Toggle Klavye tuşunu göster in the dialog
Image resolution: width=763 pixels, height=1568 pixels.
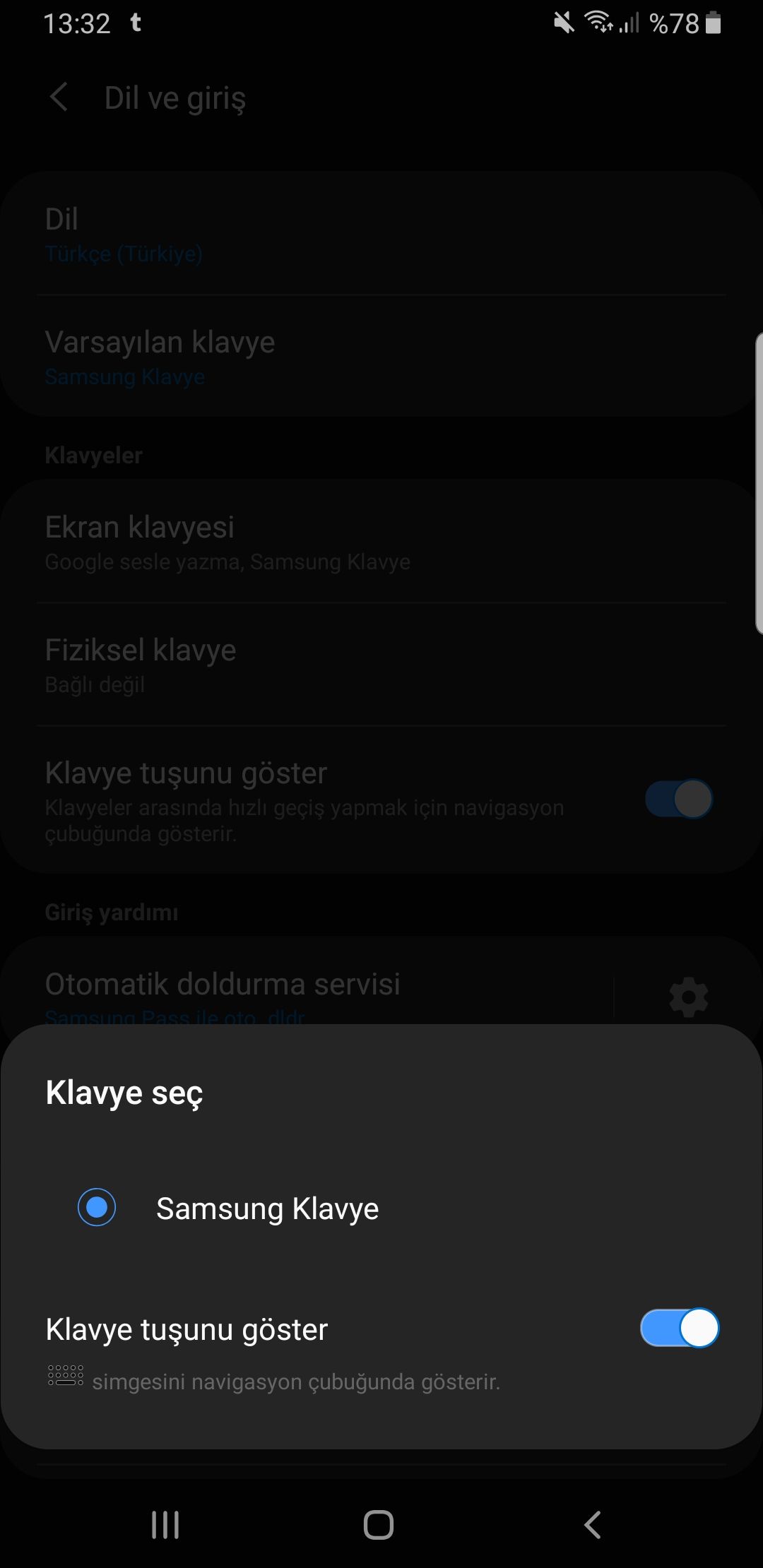[679, 1328]
